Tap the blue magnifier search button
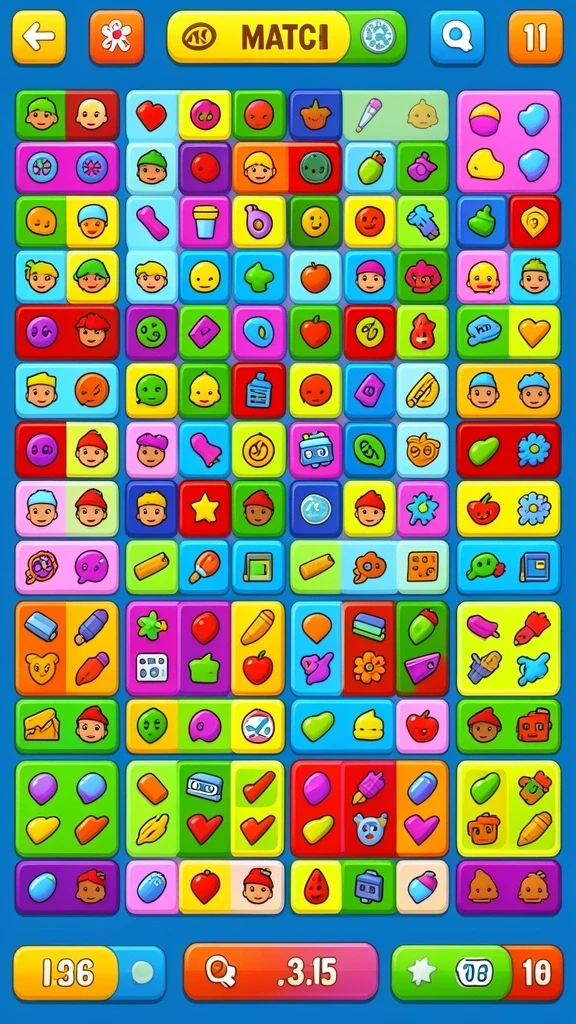Viewport: 576px width, 1024px height. [457, 37]
